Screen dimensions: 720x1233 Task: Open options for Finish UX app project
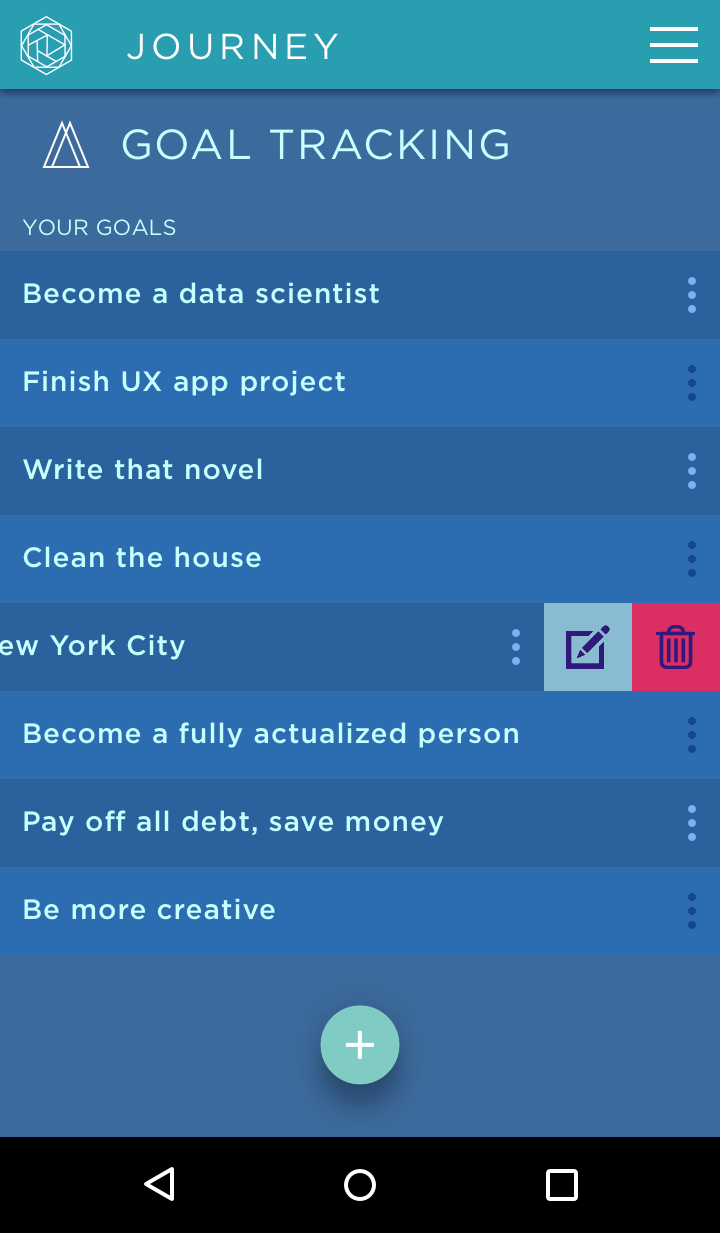click(x=692, y=383)
